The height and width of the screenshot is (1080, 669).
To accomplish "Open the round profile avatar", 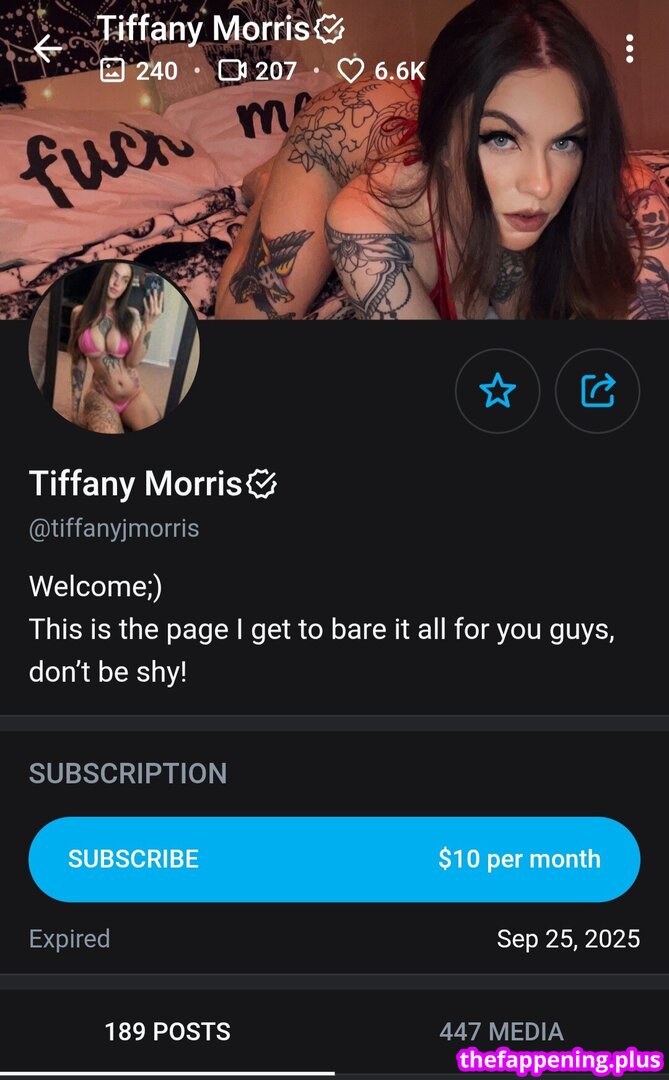I will [x=115, y=347].
